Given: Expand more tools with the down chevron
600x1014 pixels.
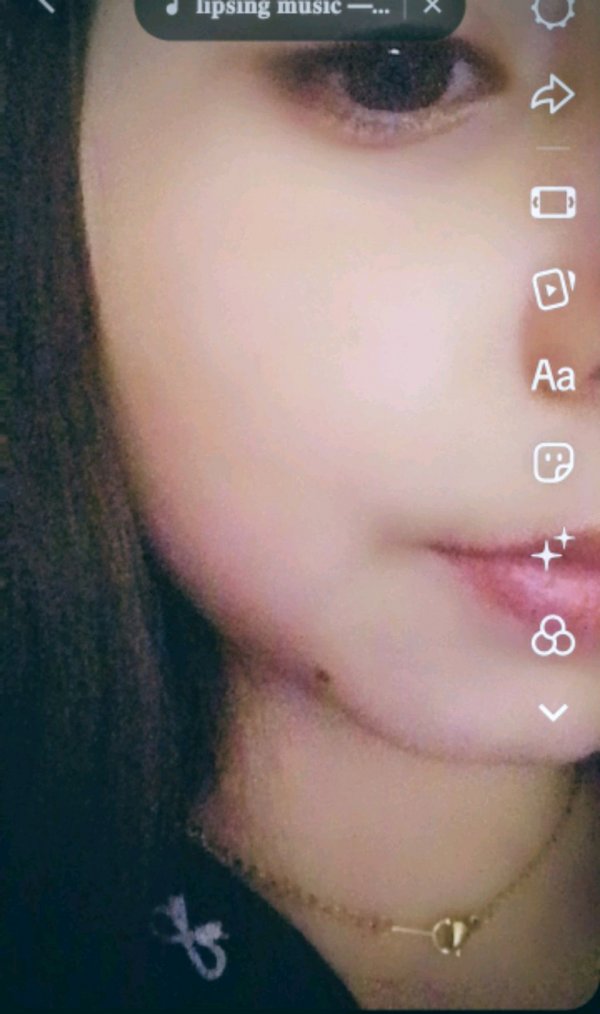Looking at the screenshot, I should point(553,712).
